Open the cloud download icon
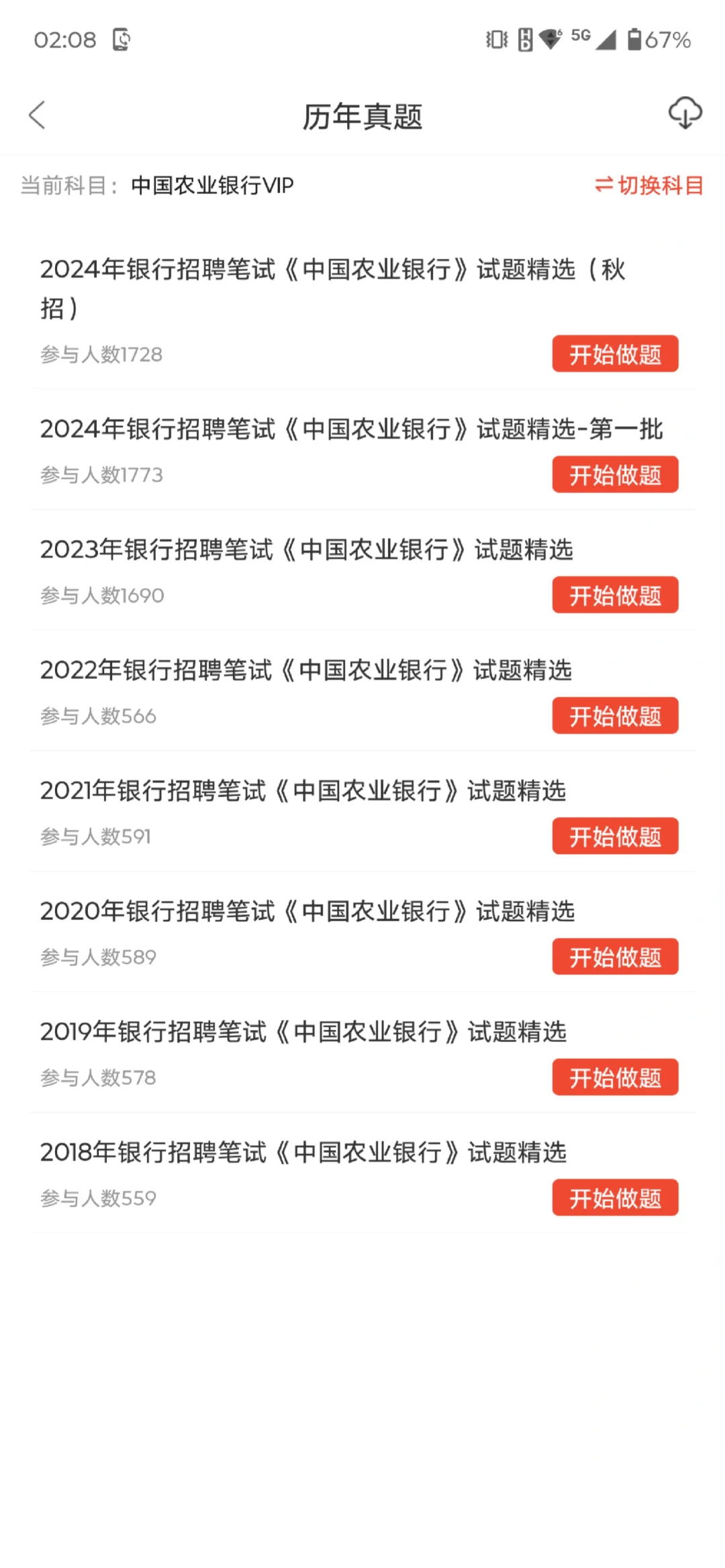 [x=685, y=113]
